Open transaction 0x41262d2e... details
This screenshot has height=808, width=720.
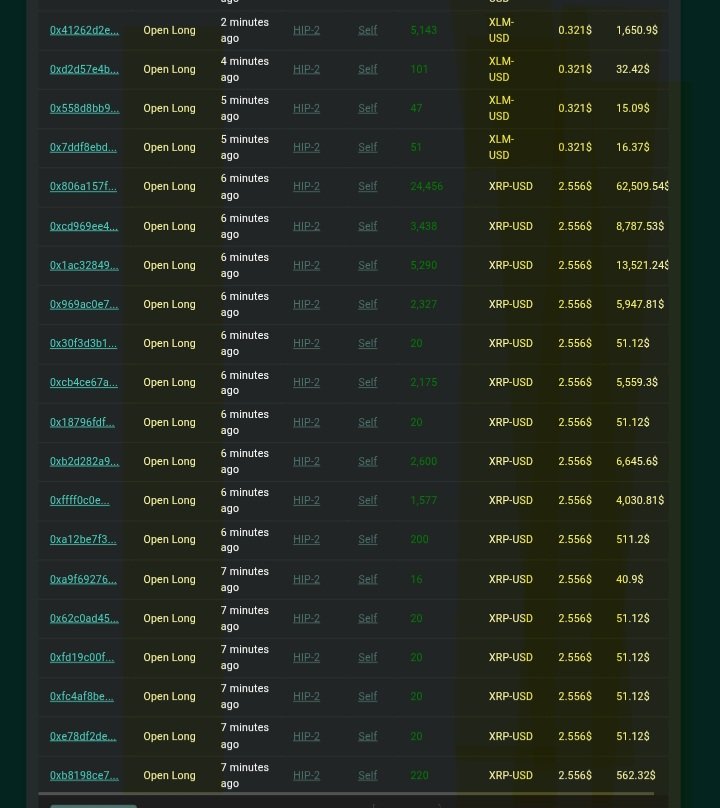point(84,30)
